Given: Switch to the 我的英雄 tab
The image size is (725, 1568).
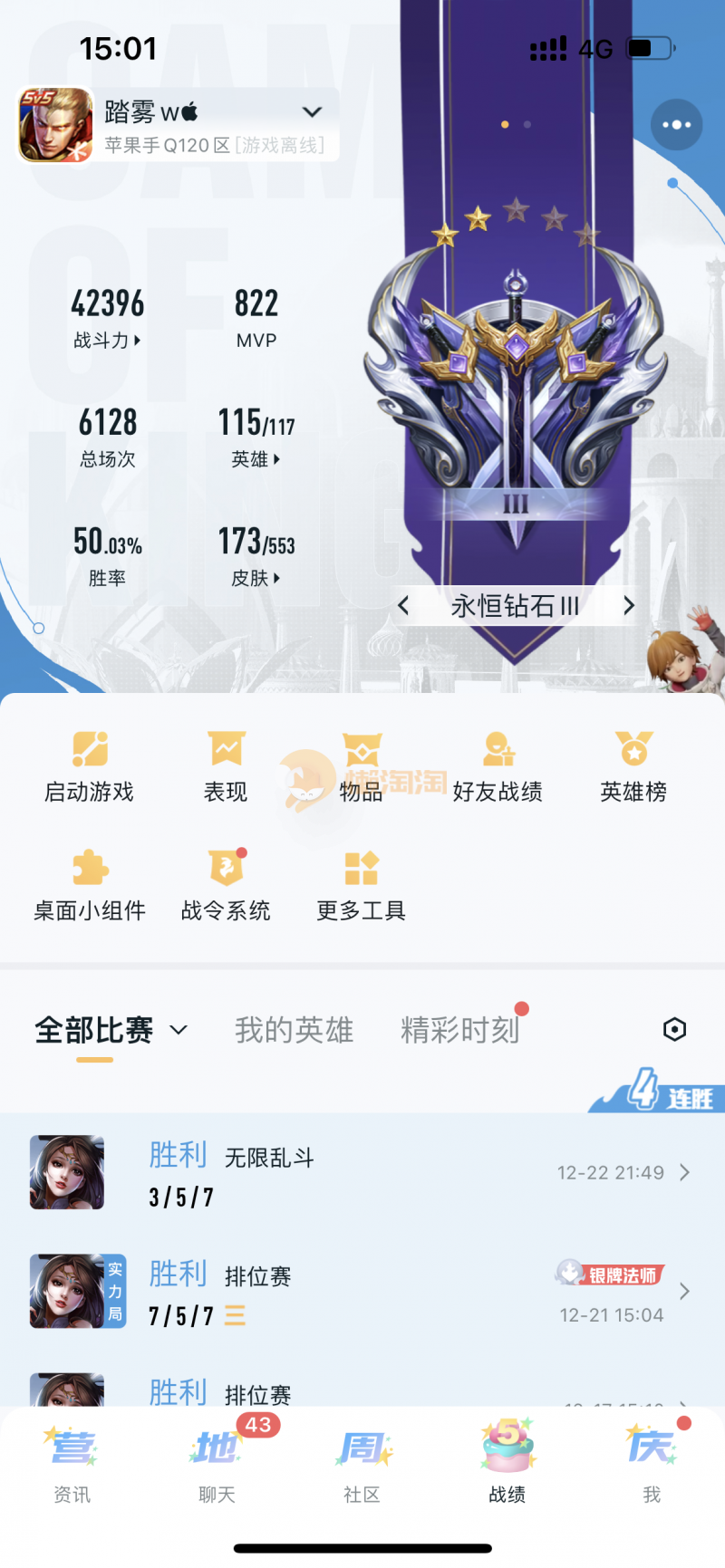Looking at the screenshot, I should pyautogui.click(x=294, y=1030).
